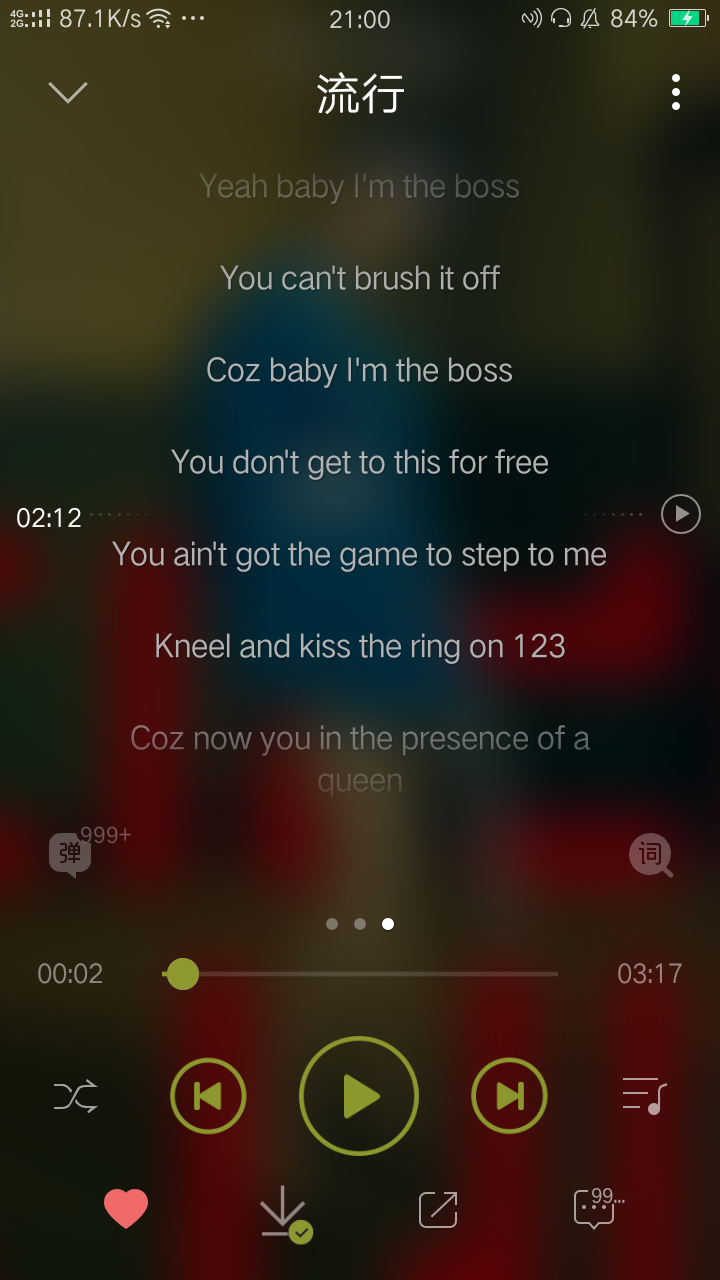Start playback with the play button
Viewport: 720px width, 1280px height.
coord(359,1097)
